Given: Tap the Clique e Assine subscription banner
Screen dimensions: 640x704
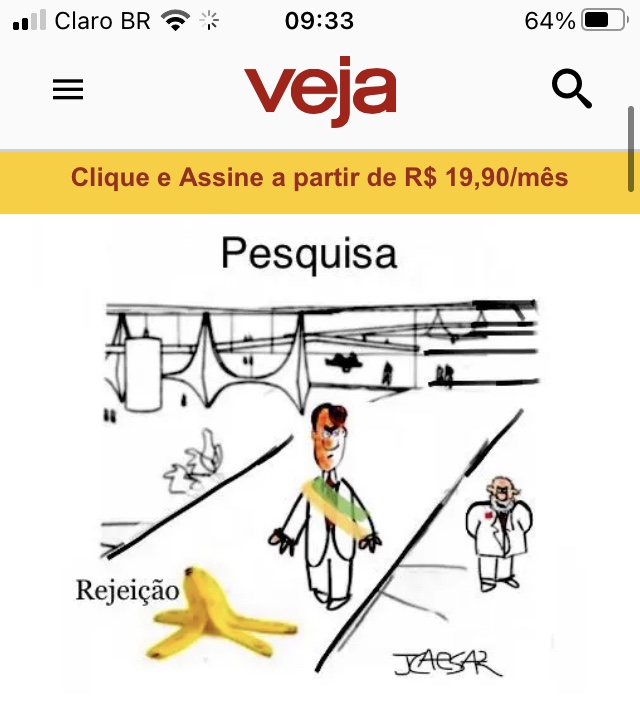Looking at the screenshot, I should click(319, 179).
